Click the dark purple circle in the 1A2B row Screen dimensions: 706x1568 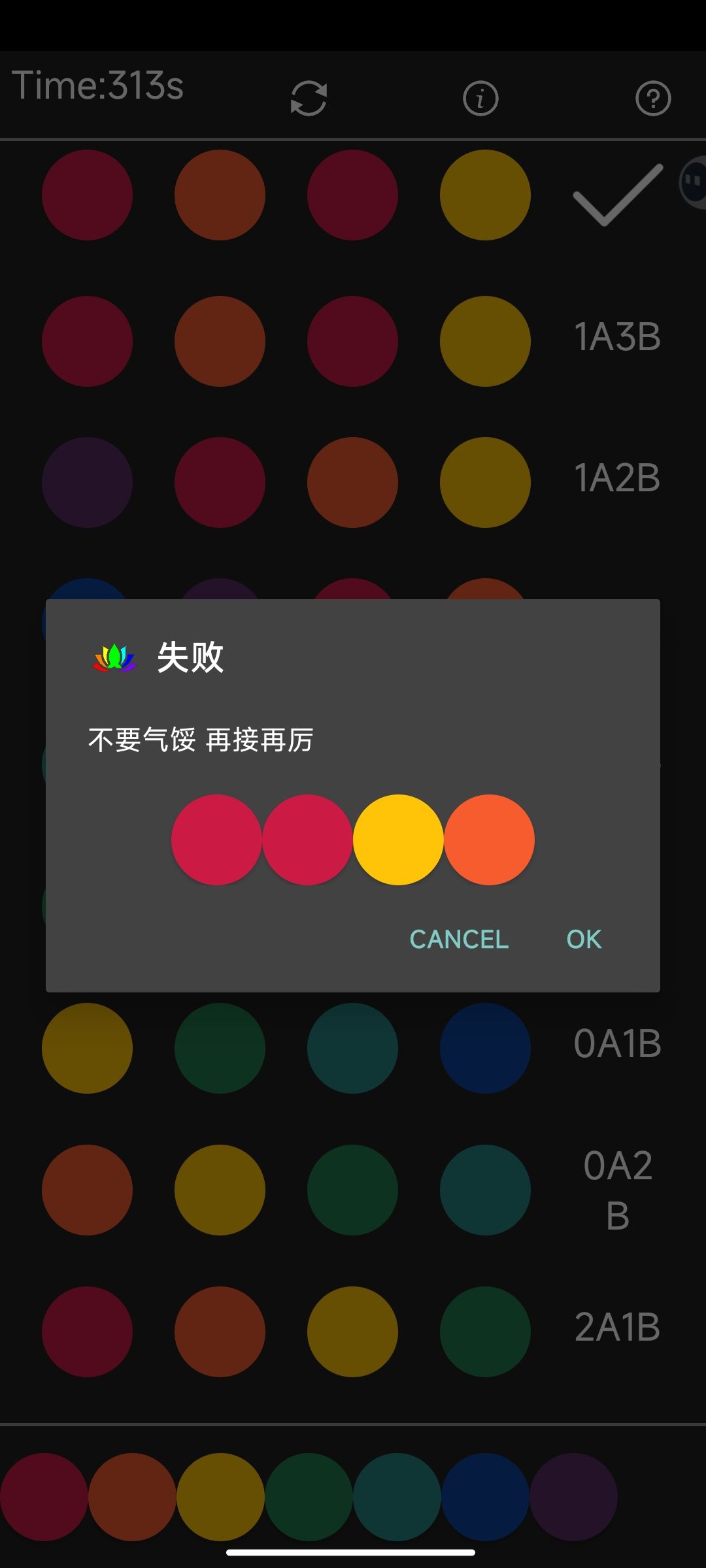[x=87, y=482]
